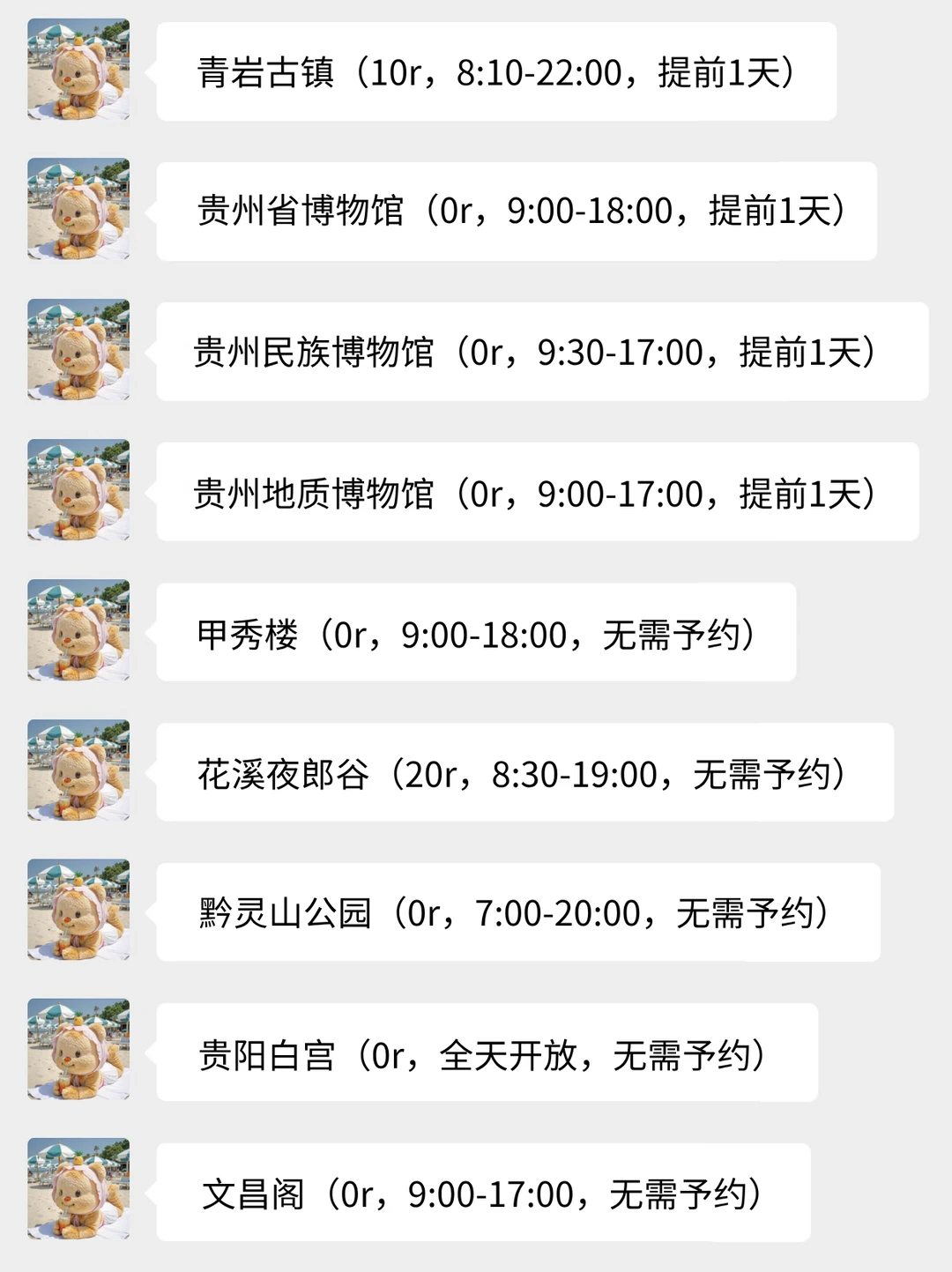Click the avatar beside 贵州民族博物馆 message
The height and width of the screenshot is (1272, 952).
78,351
